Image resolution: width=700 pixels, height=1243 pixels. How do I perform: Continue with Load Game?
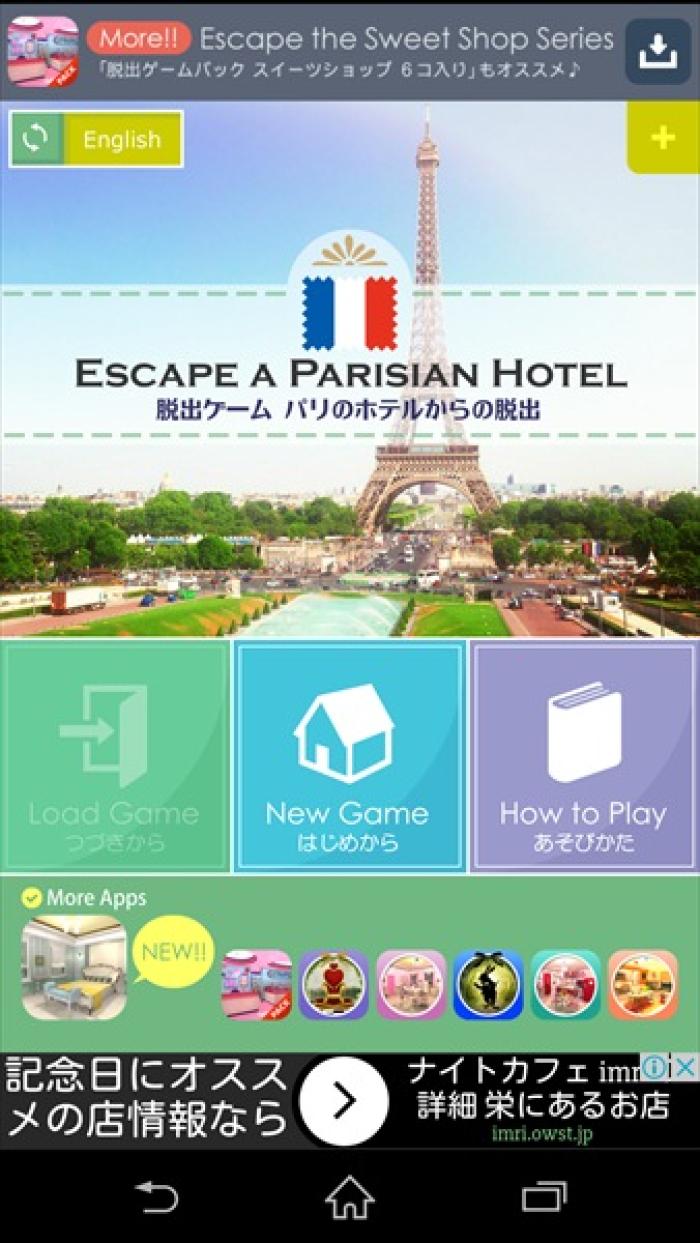point(114,757)
